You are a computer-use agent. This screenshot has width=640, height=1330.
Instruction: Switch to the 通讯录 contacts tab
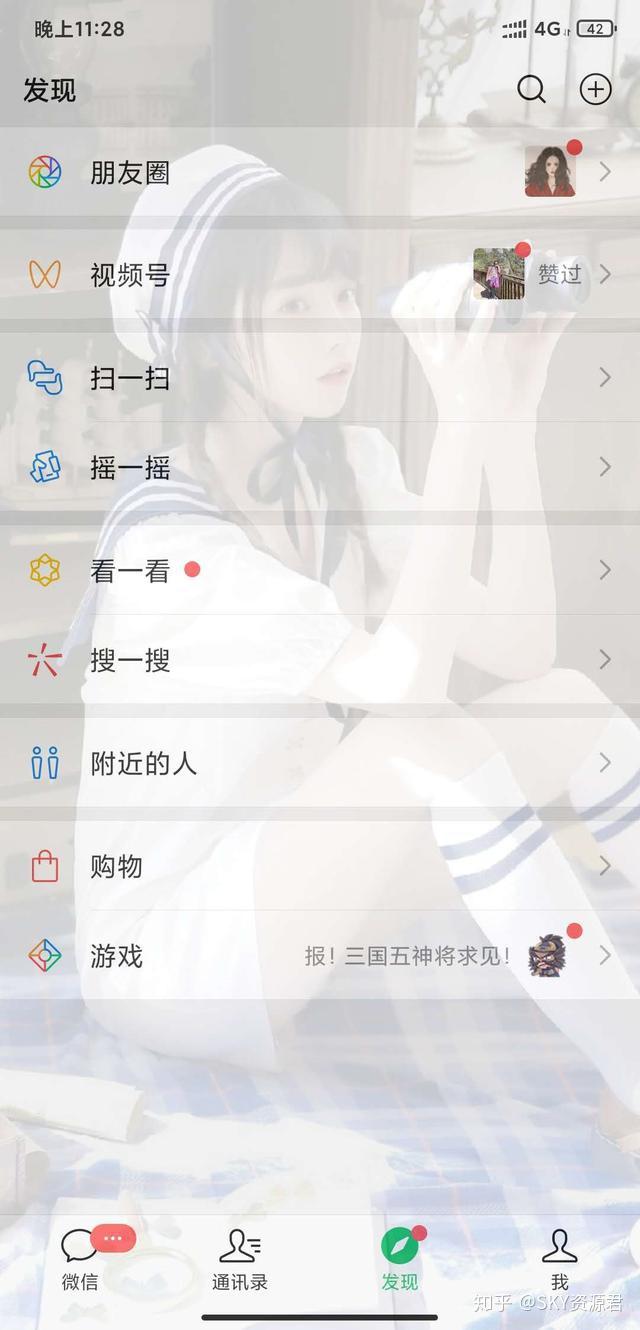point(240,1260)
